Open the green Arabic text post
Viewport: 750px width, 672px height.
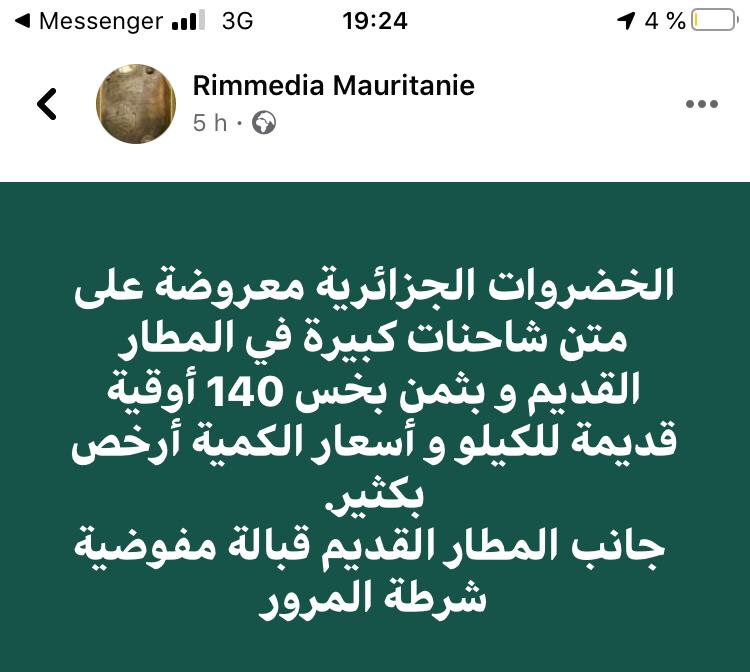[375, 430]
